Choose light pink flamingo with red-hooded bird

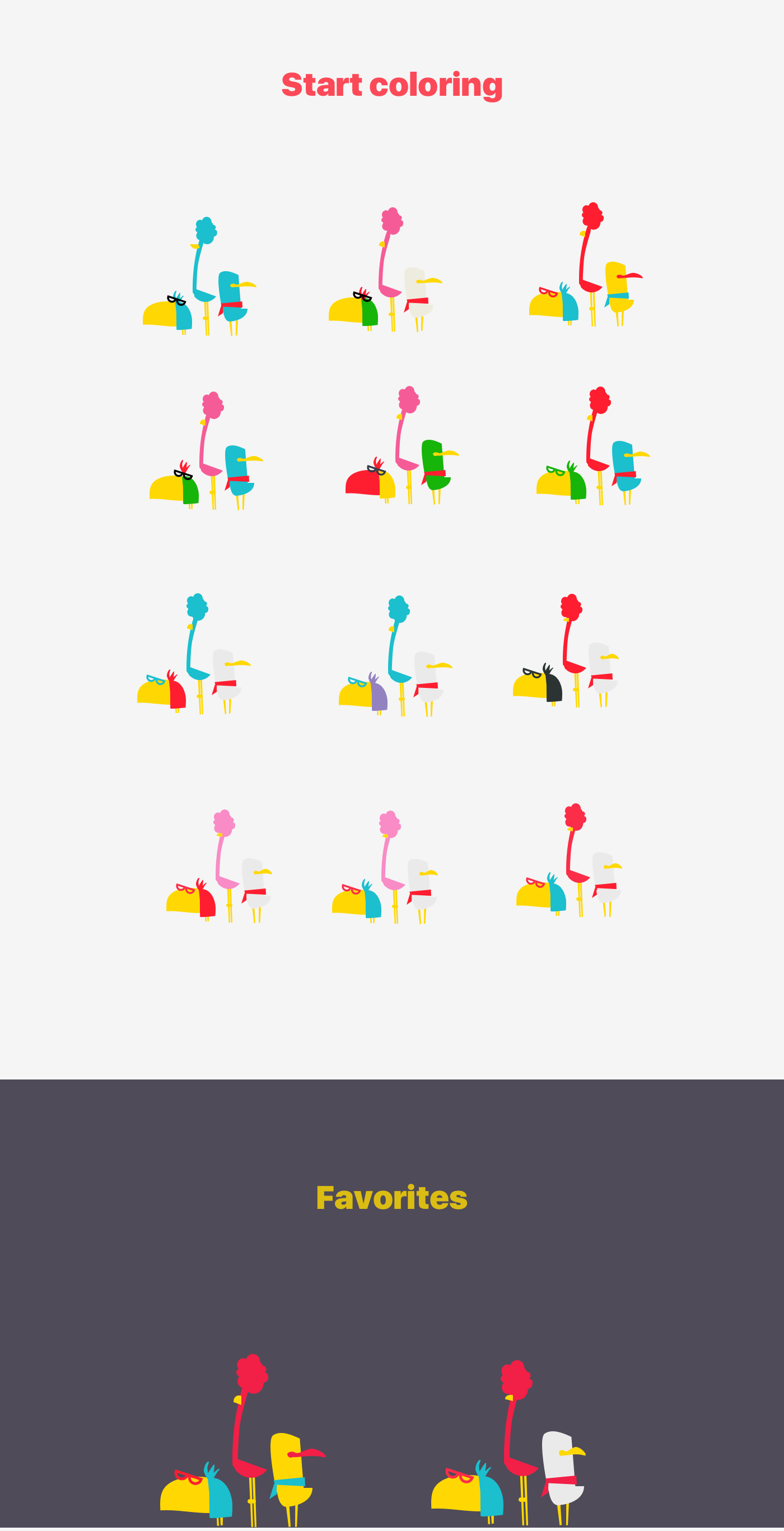coord(218,866)
